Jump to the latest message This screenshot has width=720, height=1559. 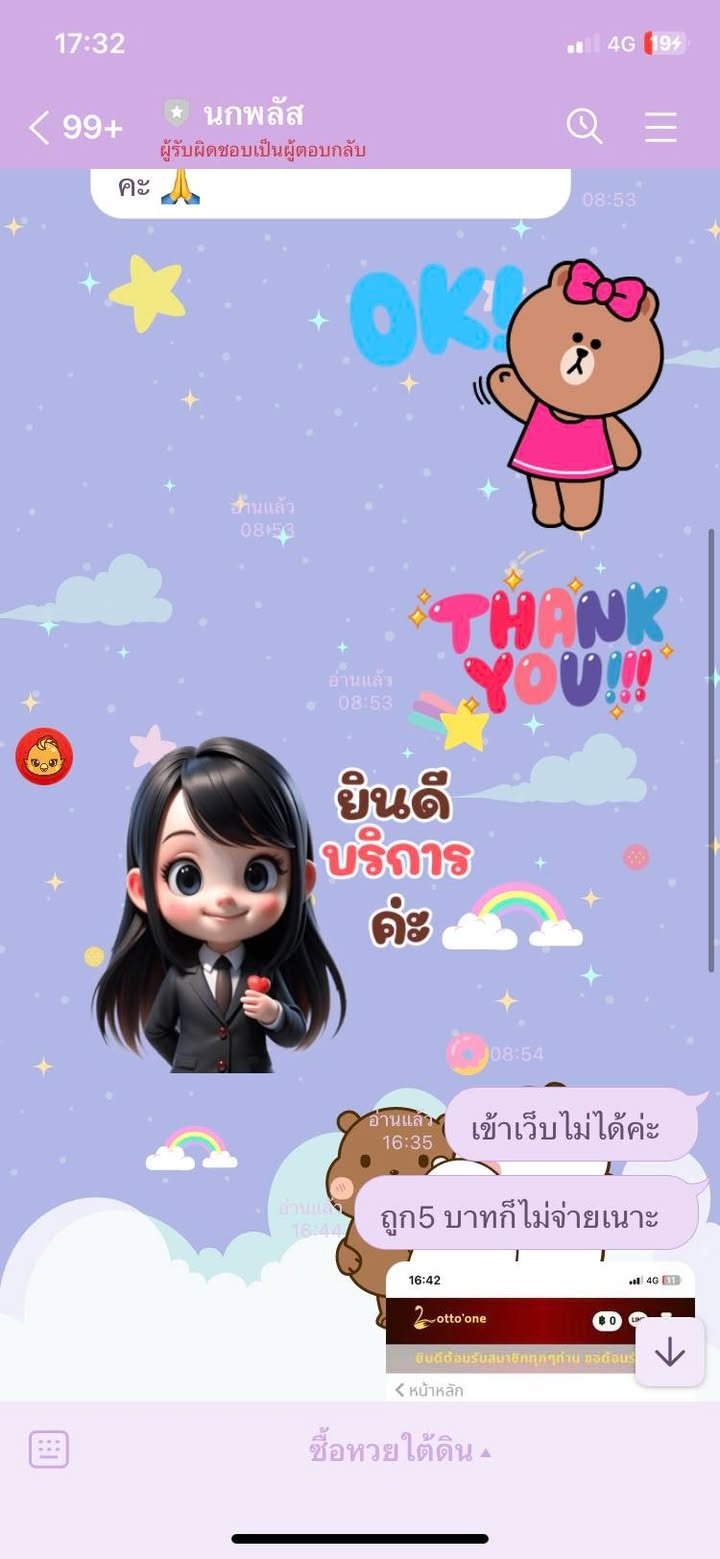pos(669,1352)
